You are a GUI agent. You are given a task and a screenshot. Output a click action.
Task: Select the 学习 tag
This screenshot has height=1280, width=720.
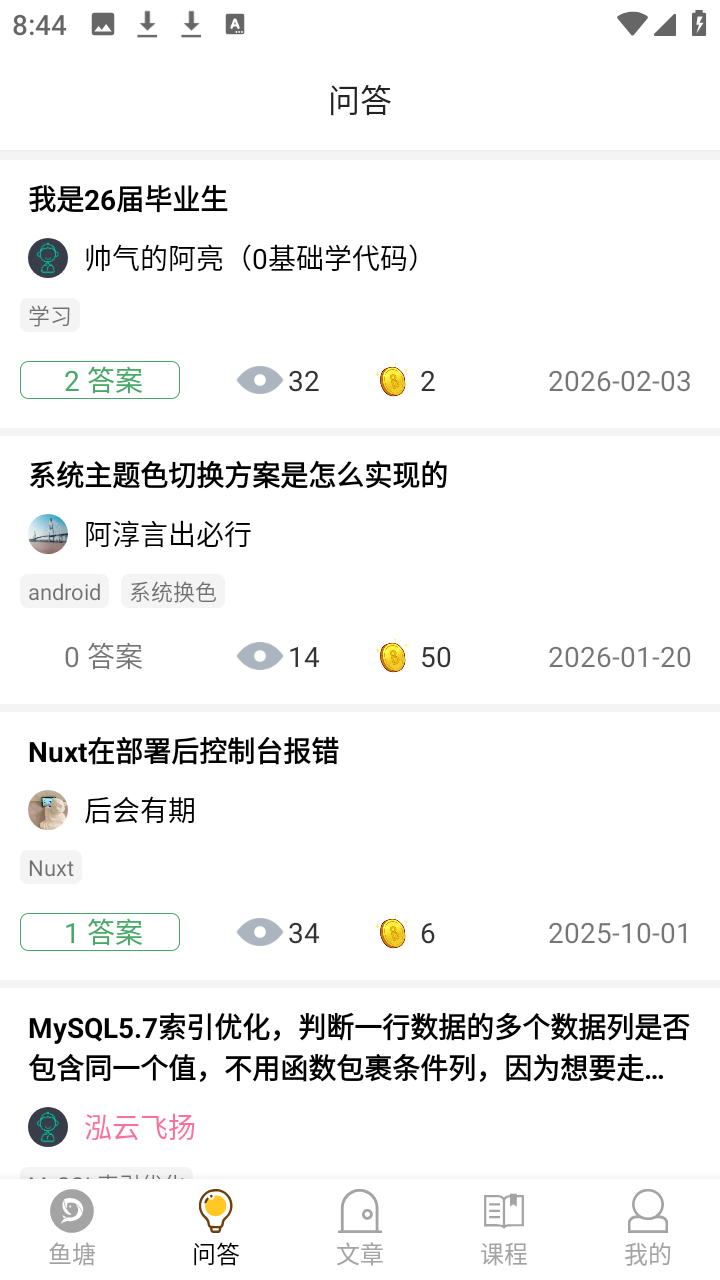pos(49,315)
